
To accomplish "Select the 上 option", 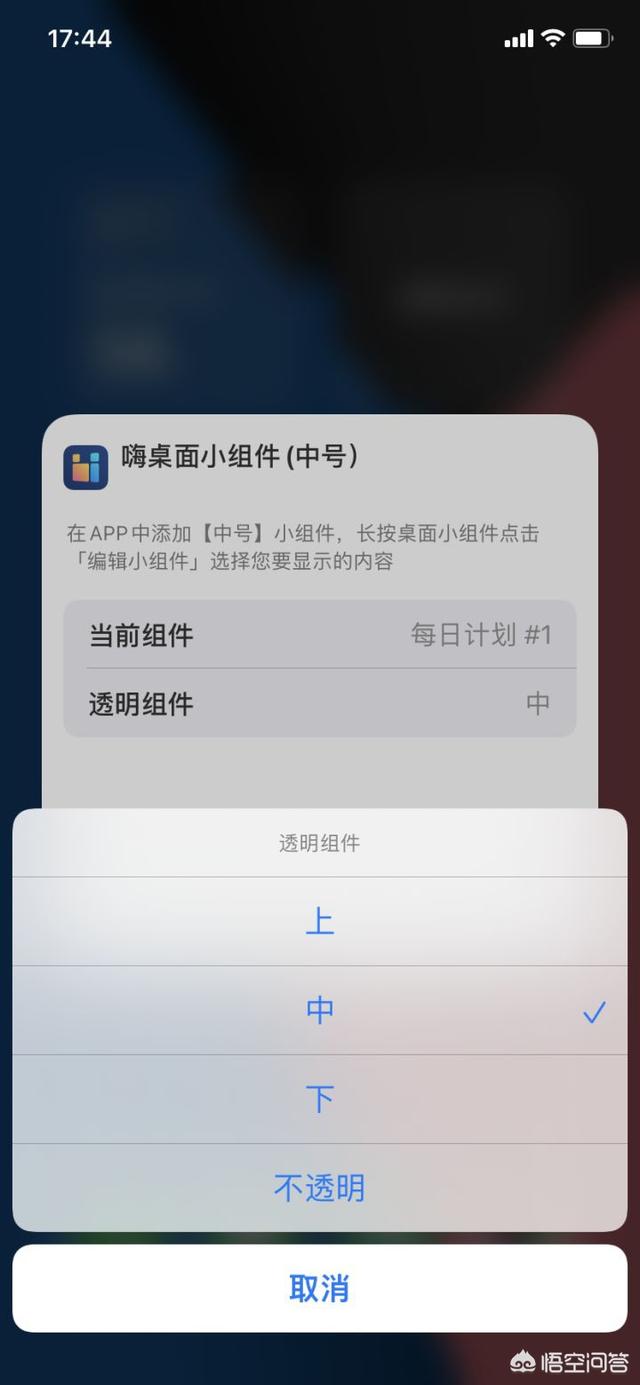I will [320, 921].
